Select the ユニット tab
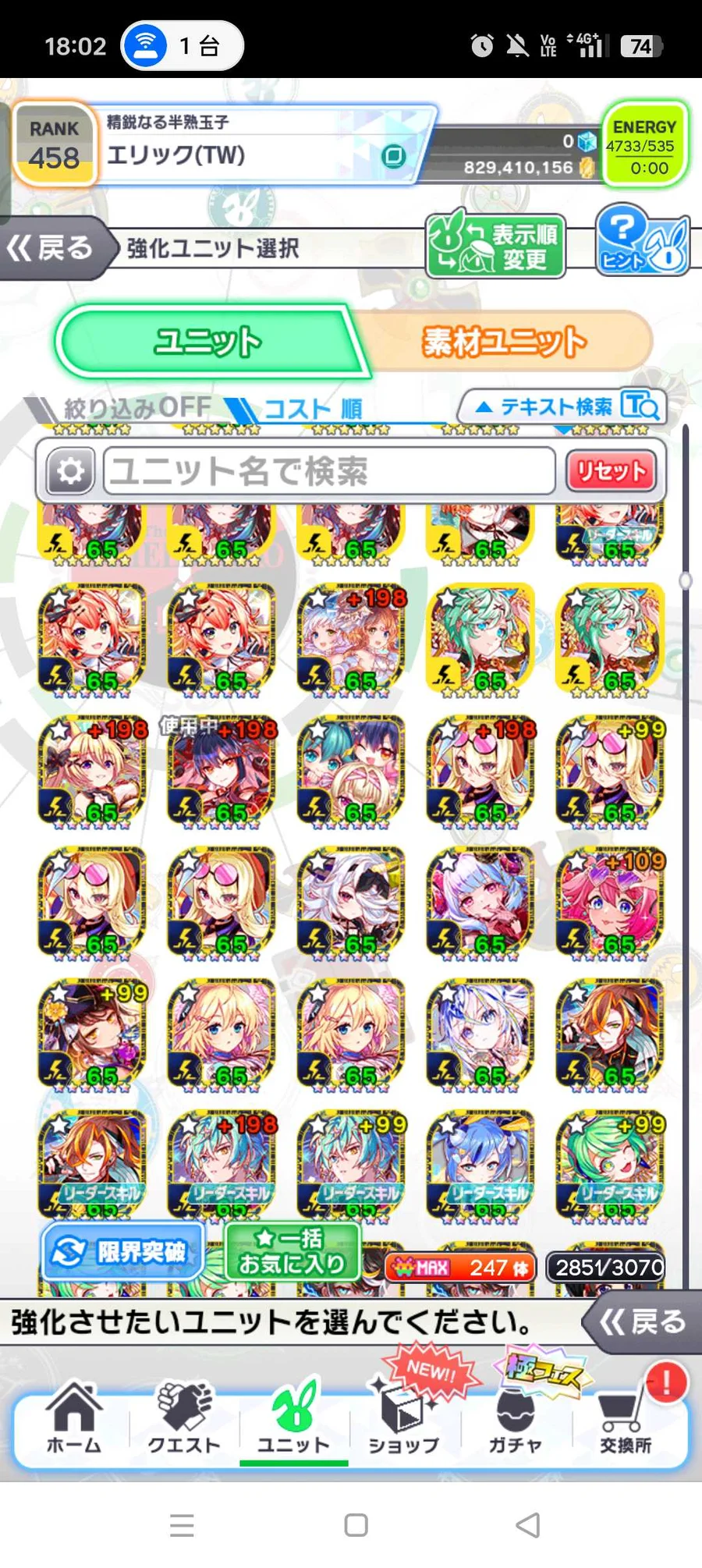Viewport: 702px width, 1568px height. tap(207, 342)
